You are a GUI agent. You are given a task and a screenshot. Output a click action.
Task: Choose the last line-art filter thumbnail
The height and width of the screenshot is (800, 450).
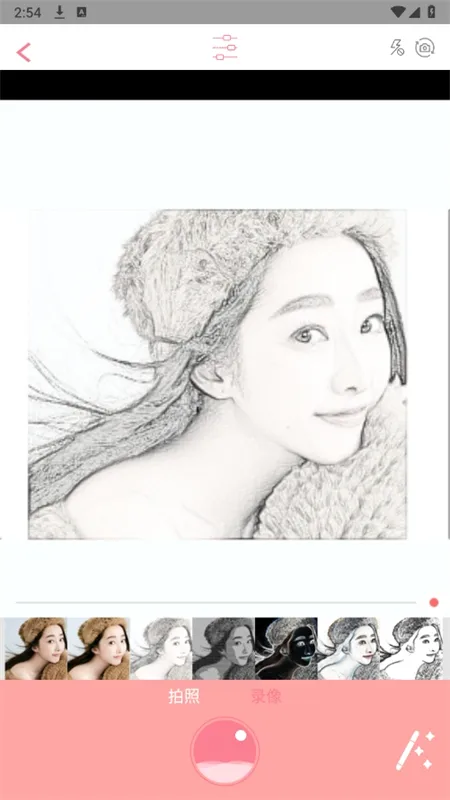click(x=411, y=648)
